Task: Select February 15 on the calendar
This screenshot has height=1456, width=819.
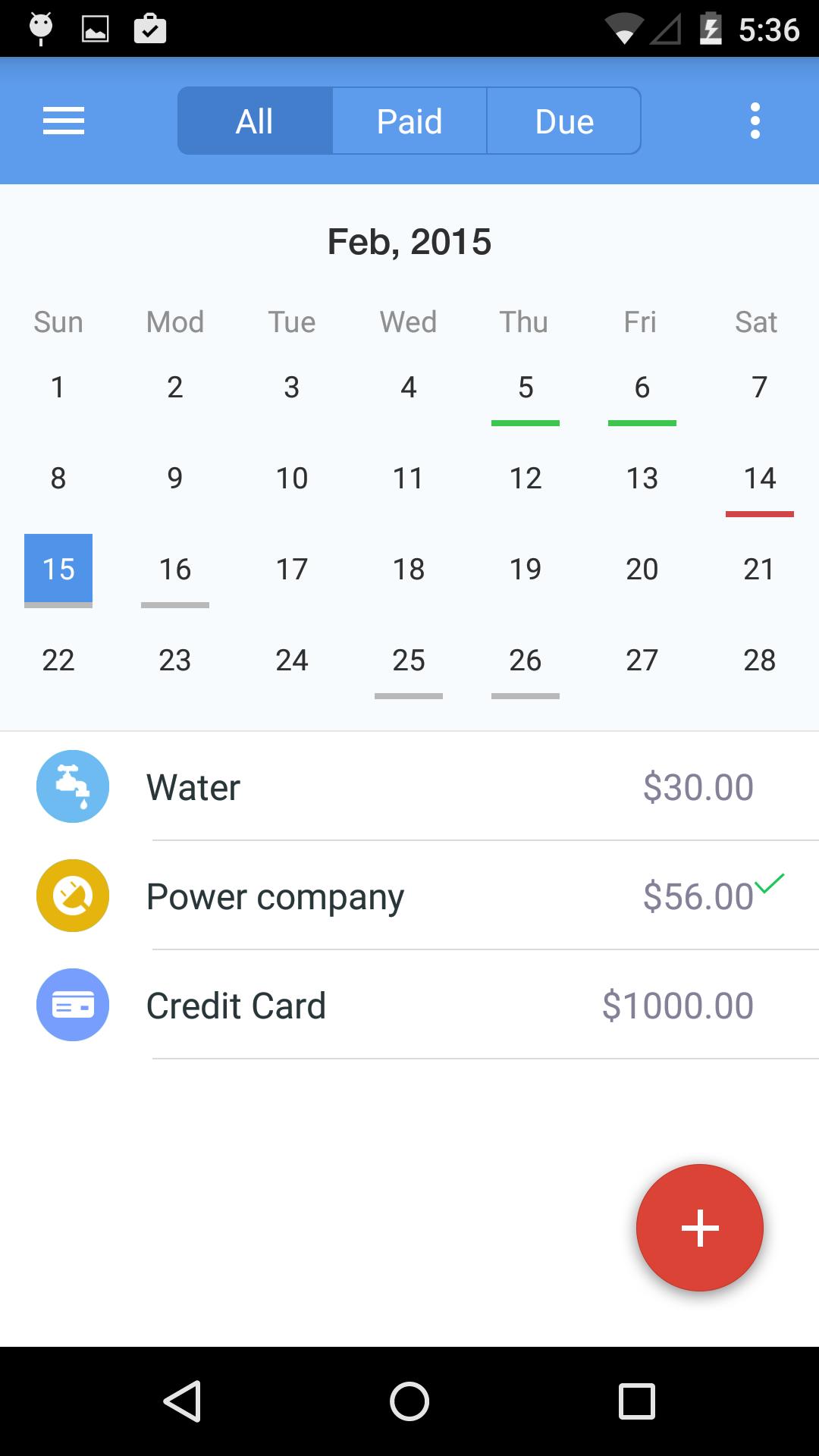Action: (58, 570)
